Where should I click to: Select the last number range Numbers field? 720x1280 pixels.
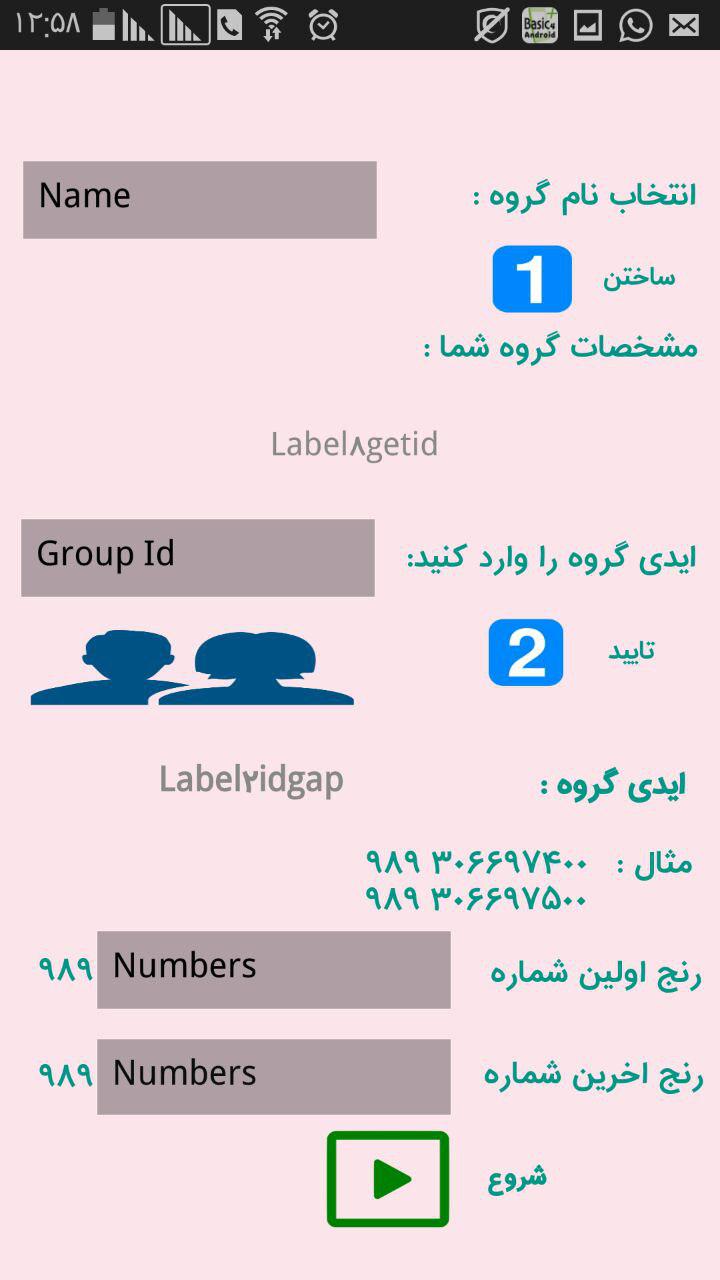click(273, 1076)
